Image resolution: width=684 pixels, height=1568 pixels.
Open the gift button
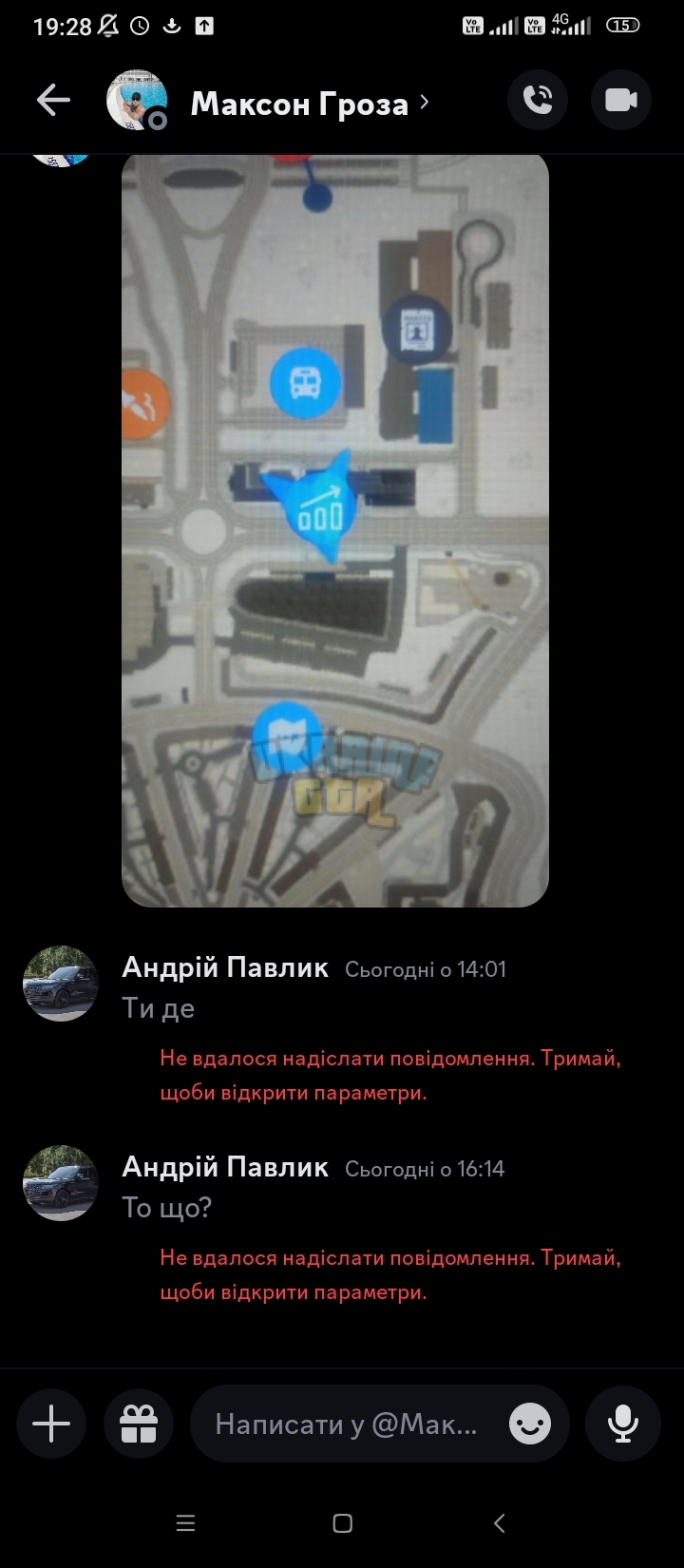coord(139,1424)
